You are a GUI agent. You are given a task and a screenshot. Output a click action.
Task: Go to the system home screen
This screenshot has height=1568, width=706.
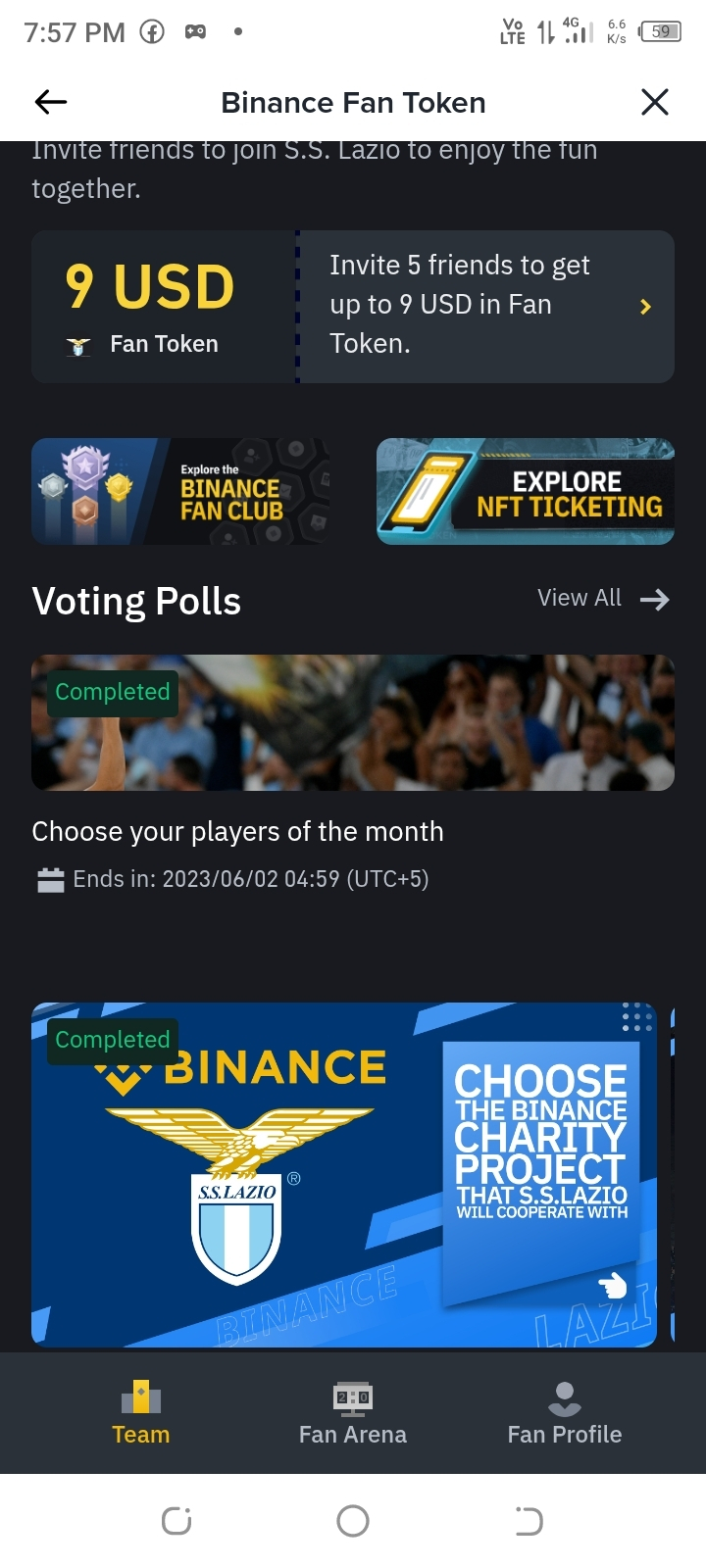(x=353, y=1521)
